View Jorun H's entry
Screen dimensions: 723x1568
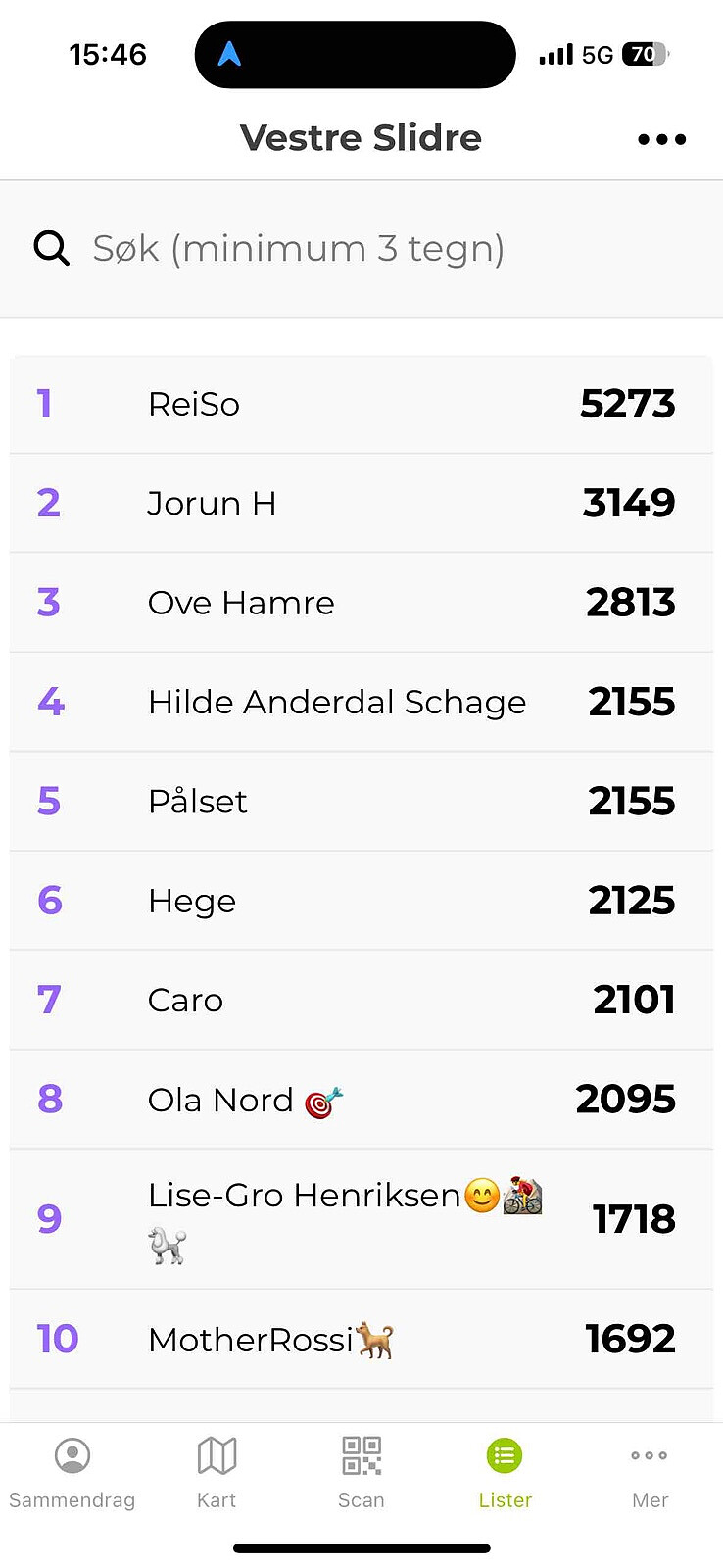click(361, 503)
